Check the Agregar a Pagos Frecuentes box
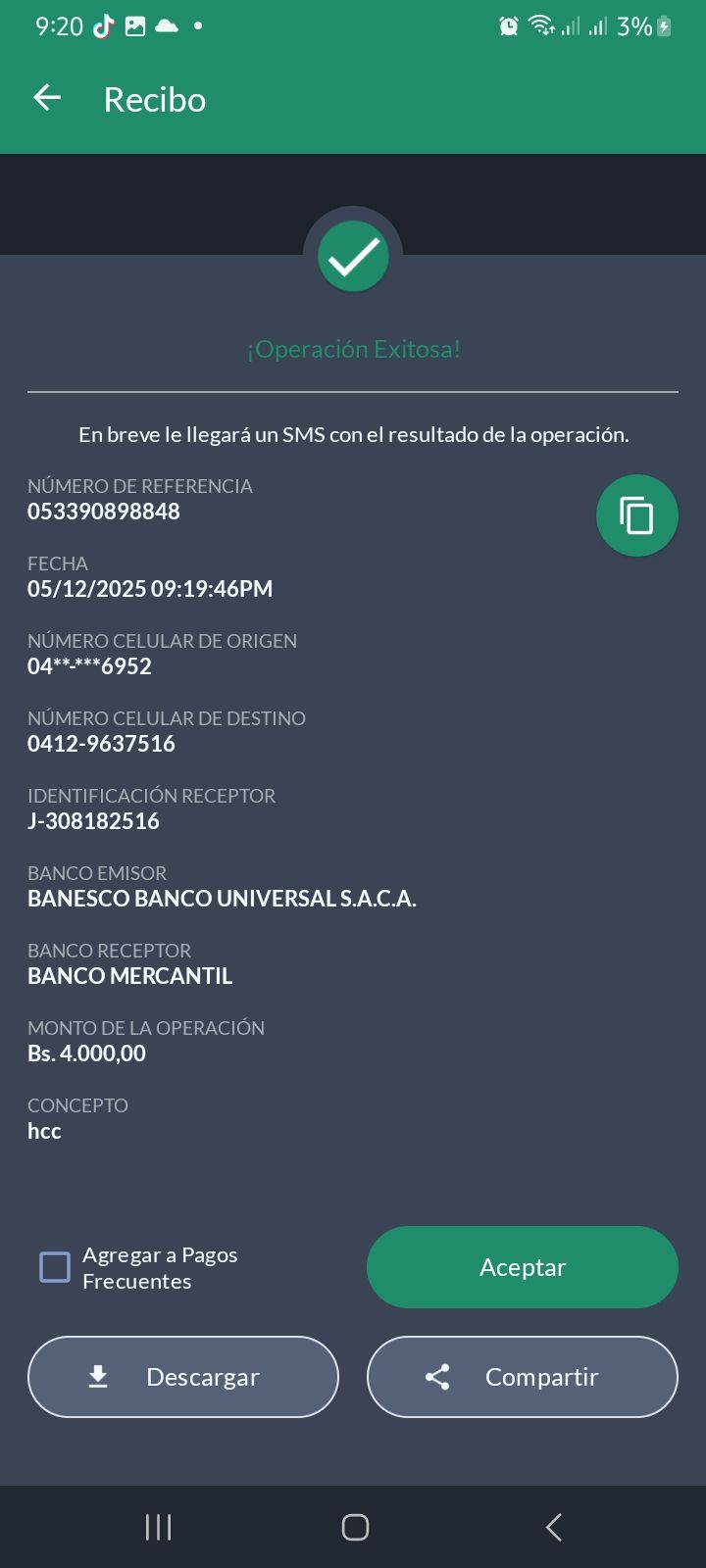706x1568 pixels. tap(55, 1267)
